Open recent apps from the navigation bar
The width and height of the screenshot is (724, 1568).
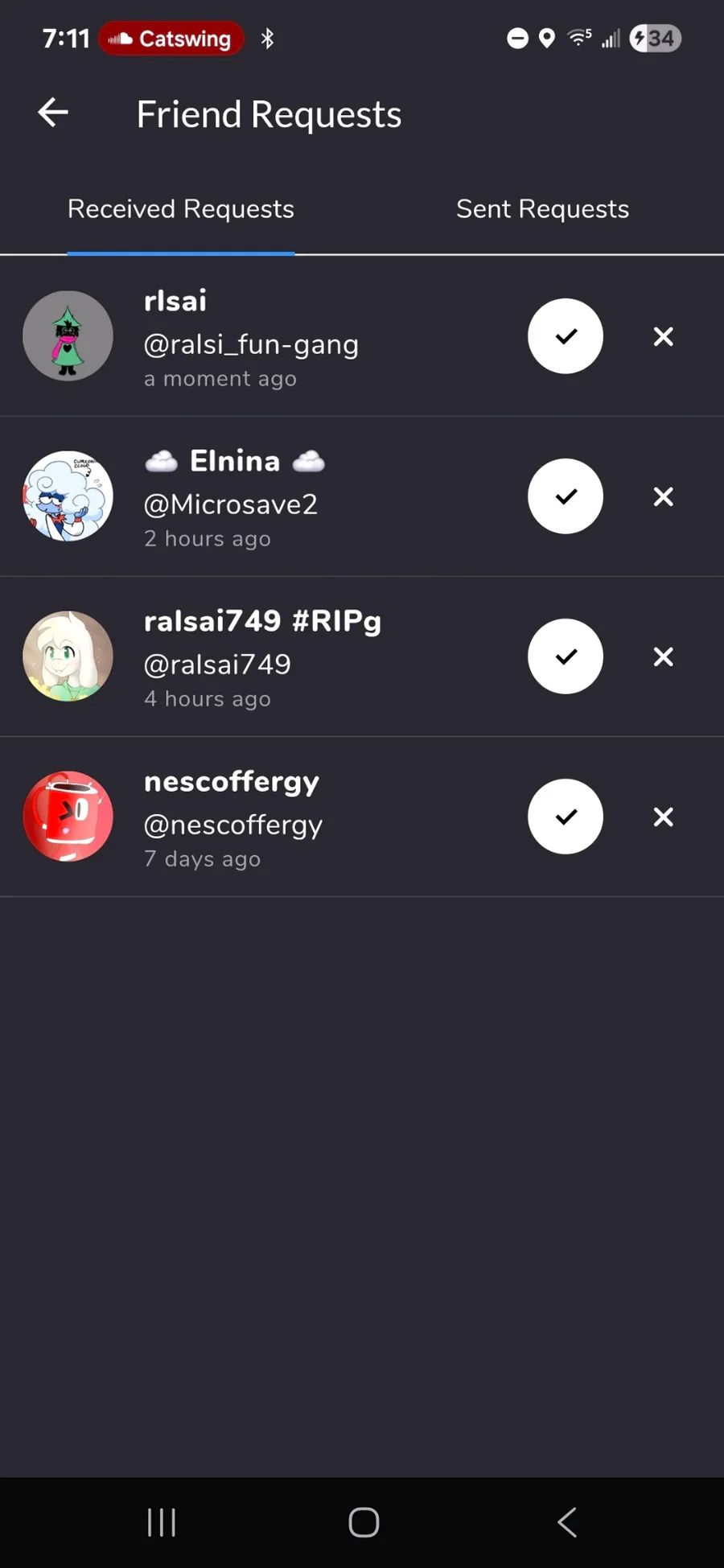coord(161,1522)
